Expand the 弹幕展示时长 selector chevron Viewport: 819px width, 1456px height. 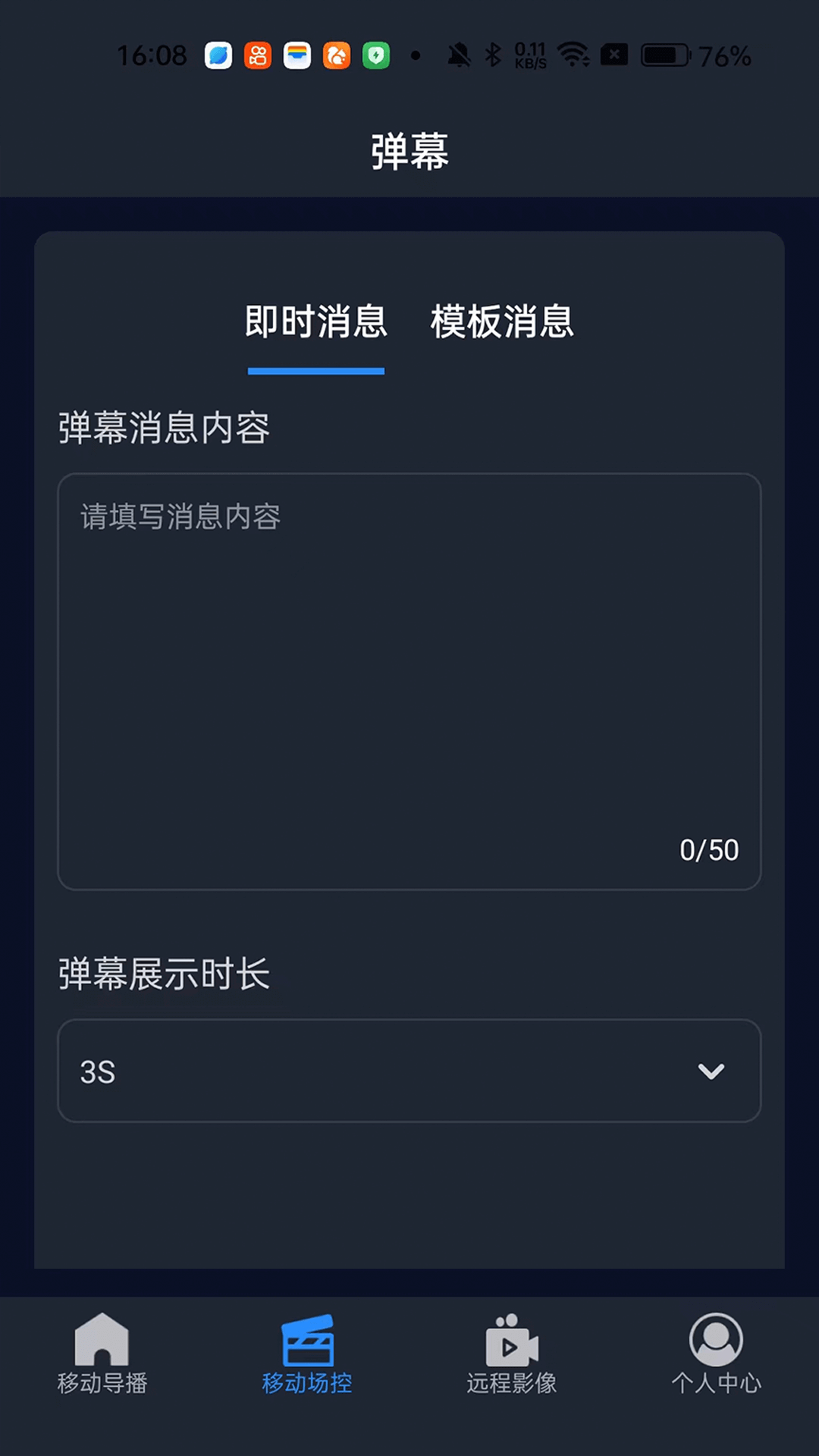(711, 1072)
